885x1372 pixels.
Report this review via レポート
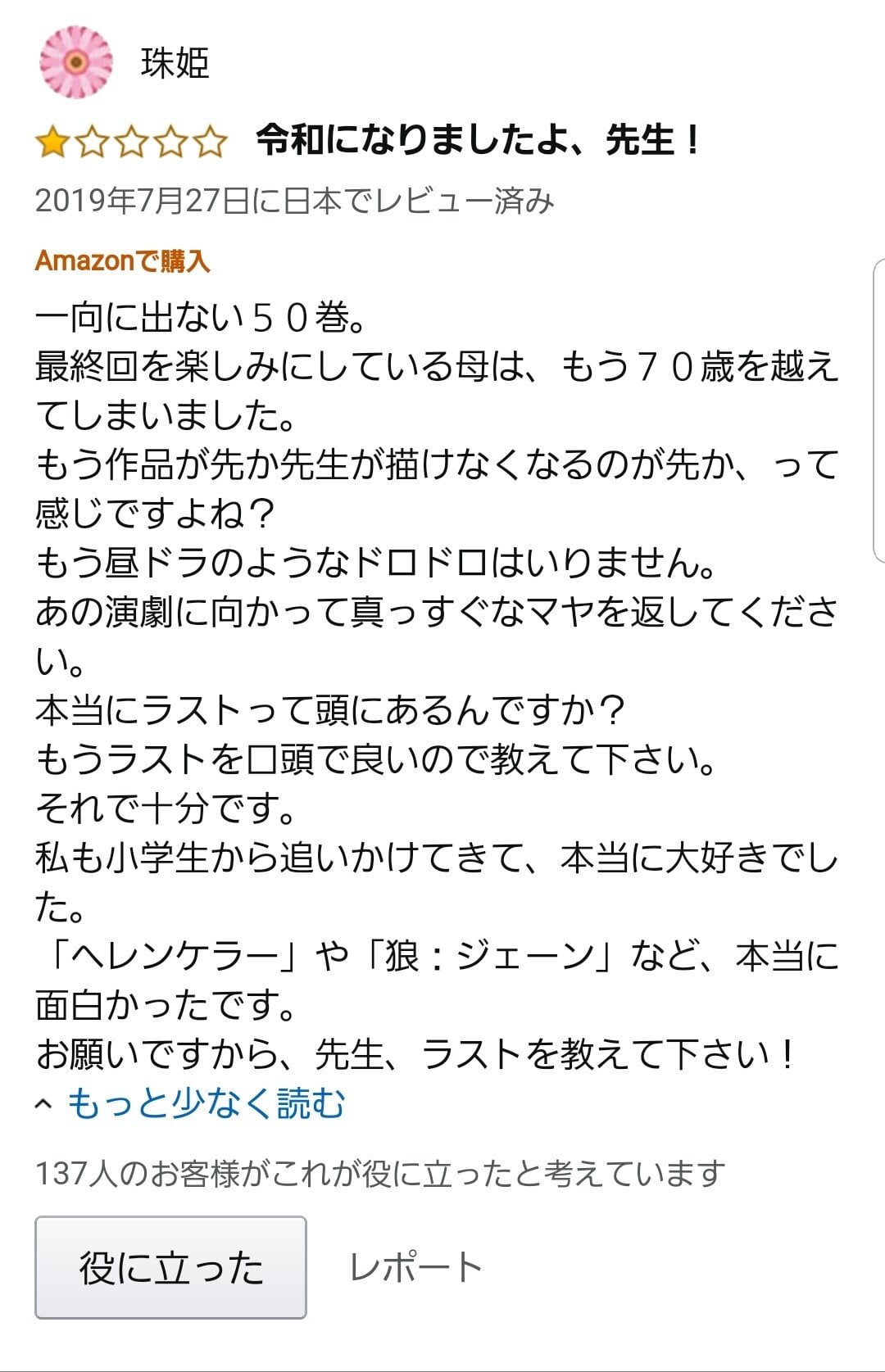[415, 1267]
